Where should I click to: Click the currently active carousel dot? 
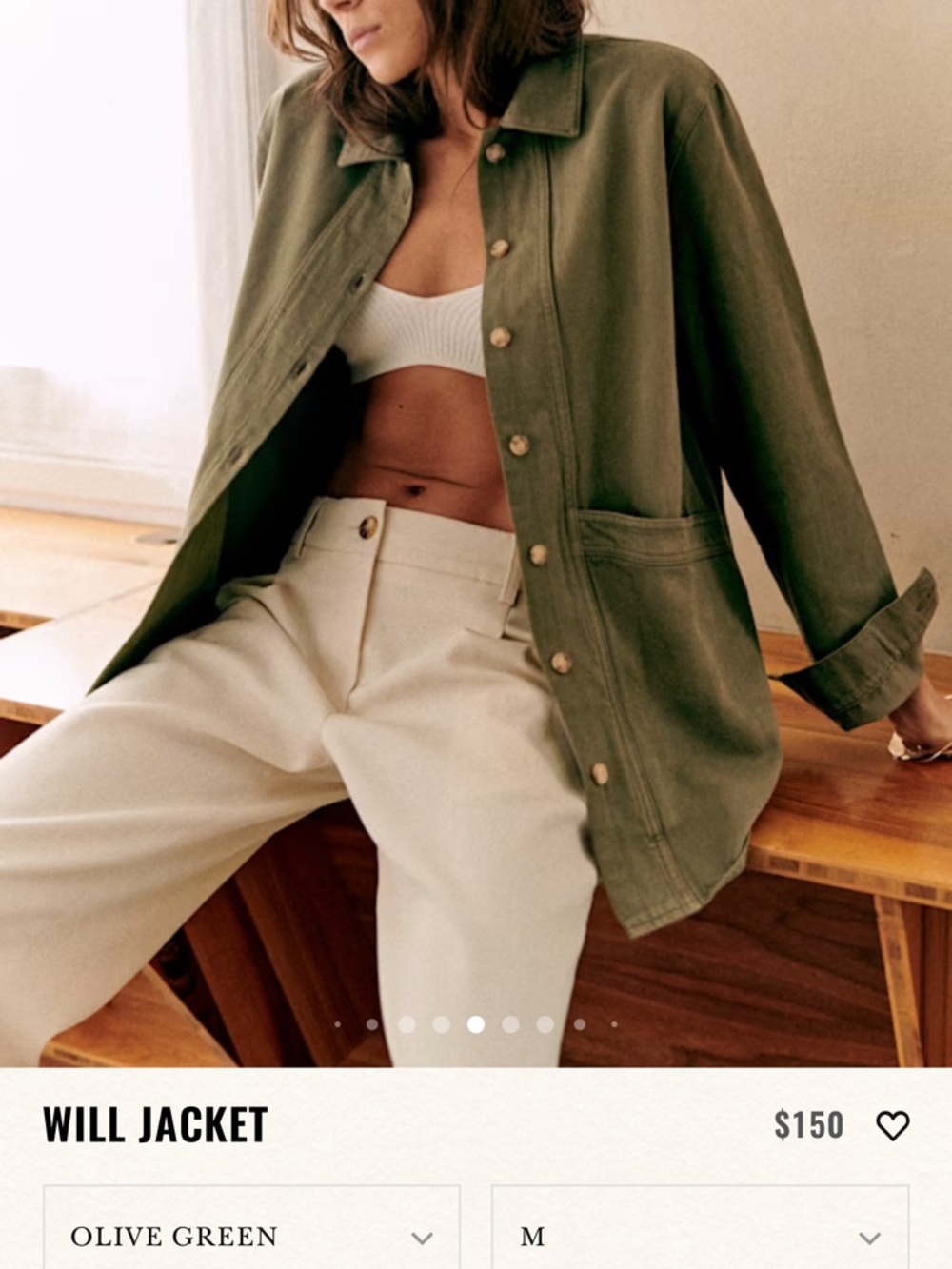[475, 1023]
